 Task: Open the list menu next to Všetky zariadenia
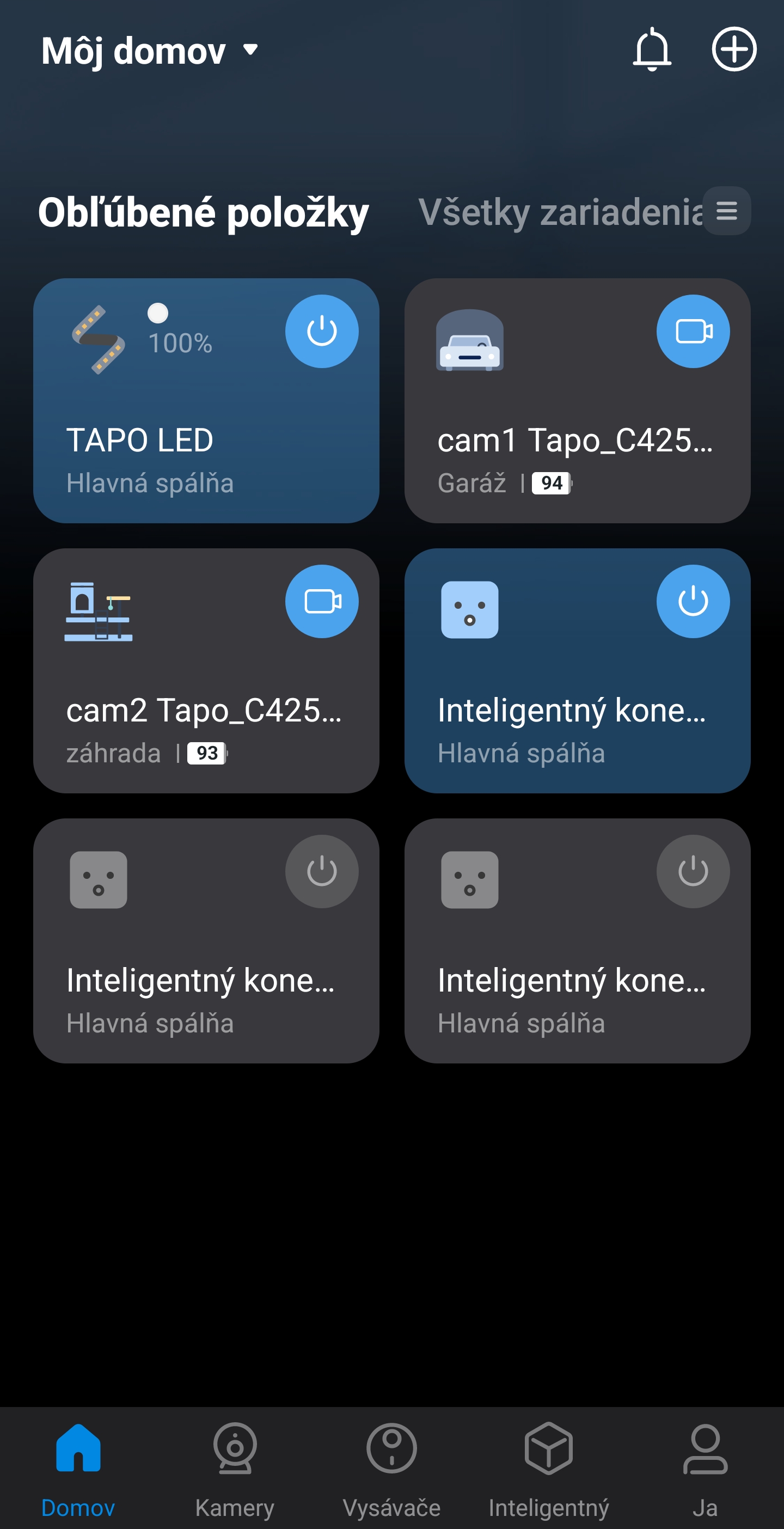pyautogui.click(x=726, y=211)
